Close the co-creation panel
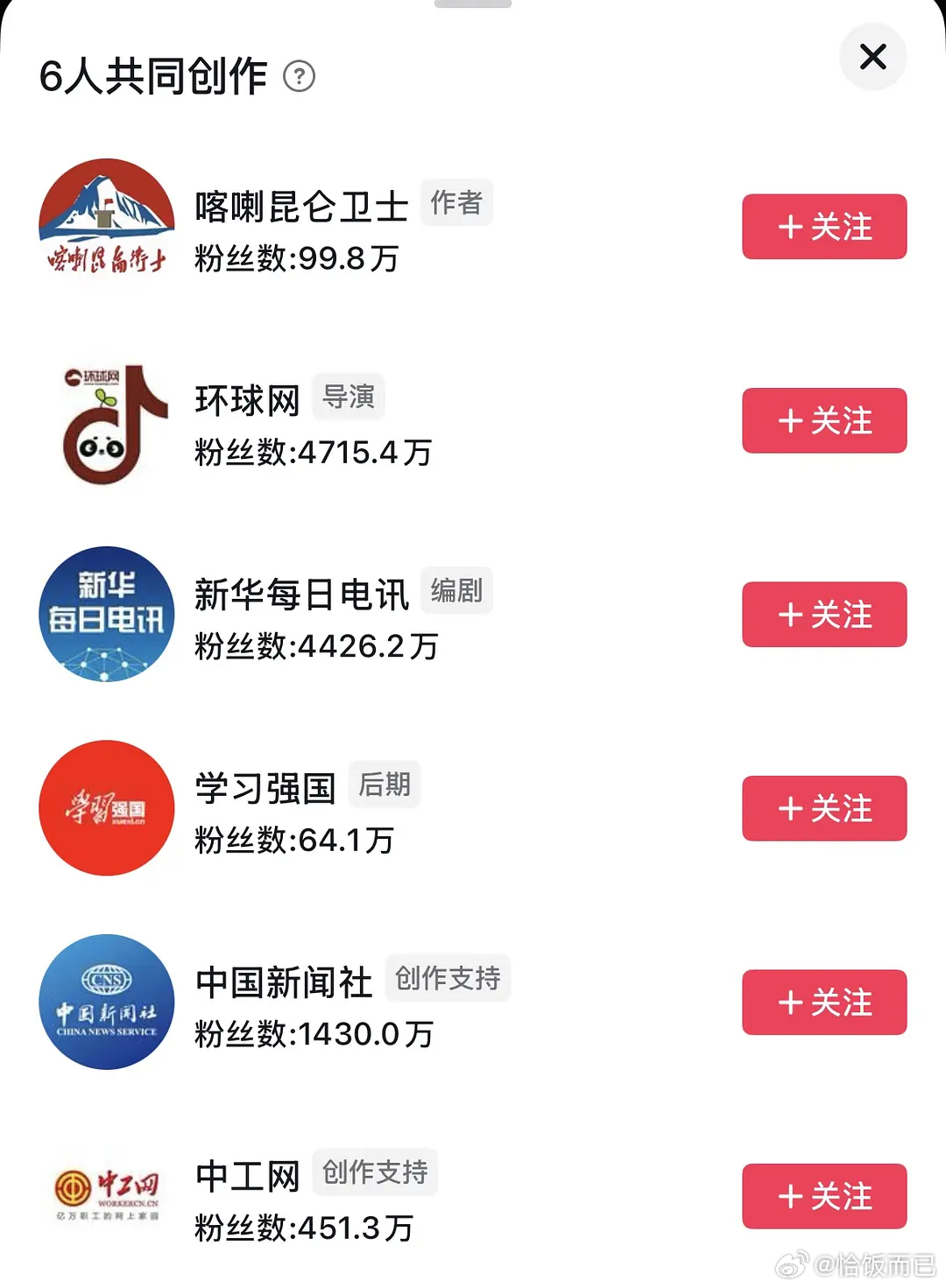946x1288 pixels. [872, 56]
